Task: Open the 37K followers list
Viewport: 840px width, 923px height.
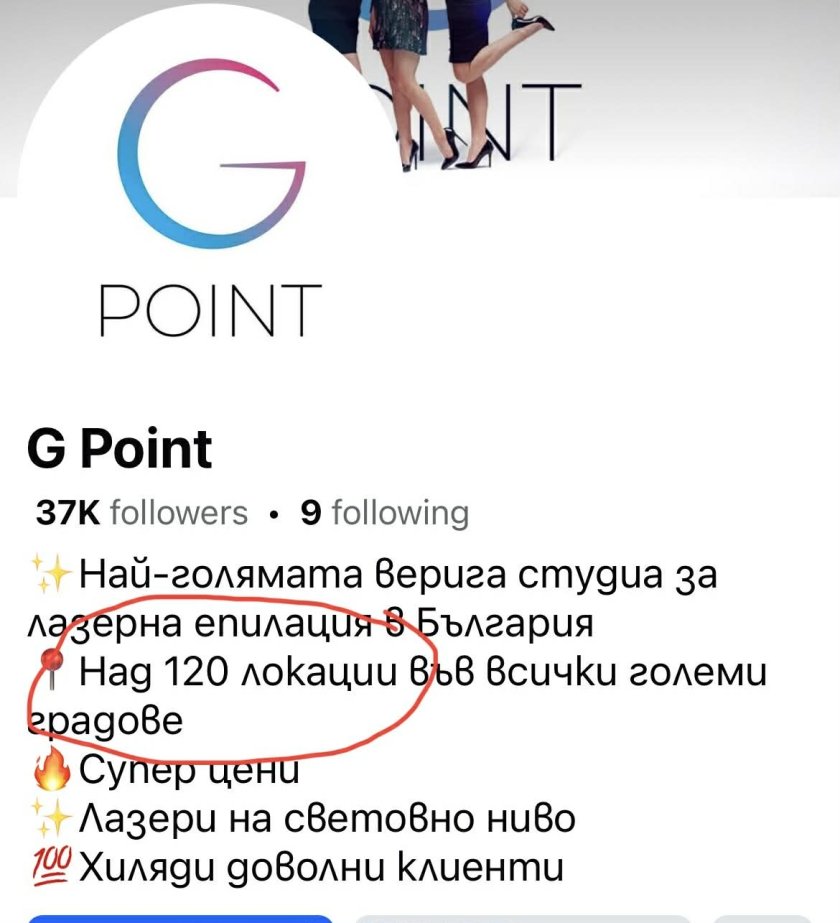Action: (x=141, y=513)
